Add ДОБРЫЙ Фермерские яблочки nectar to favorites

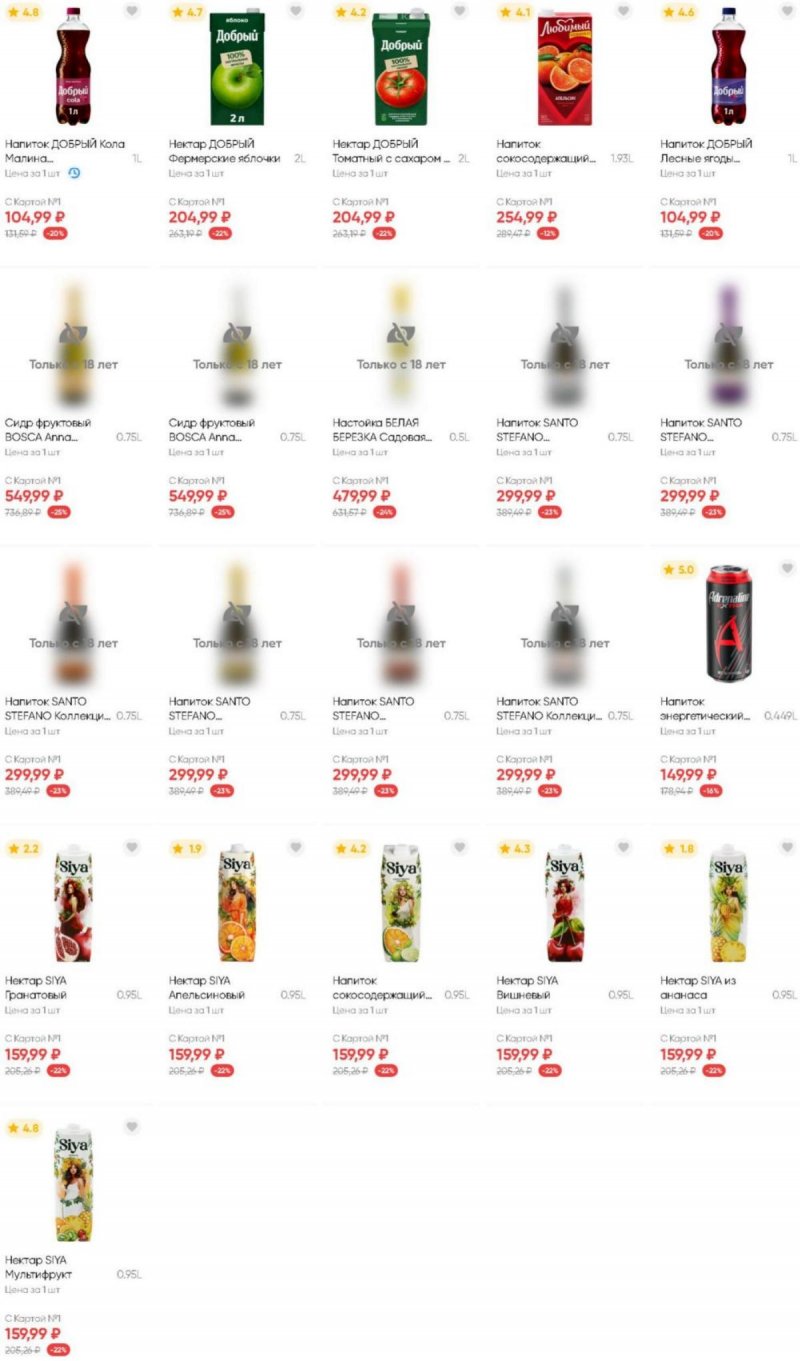click(295, 11)
